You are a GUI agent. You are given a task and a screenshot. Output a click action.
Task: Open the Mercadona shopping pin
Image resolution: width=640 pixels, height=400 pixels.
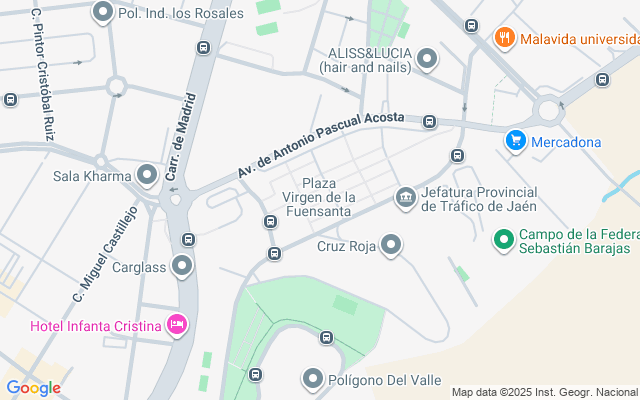(516, 141)
